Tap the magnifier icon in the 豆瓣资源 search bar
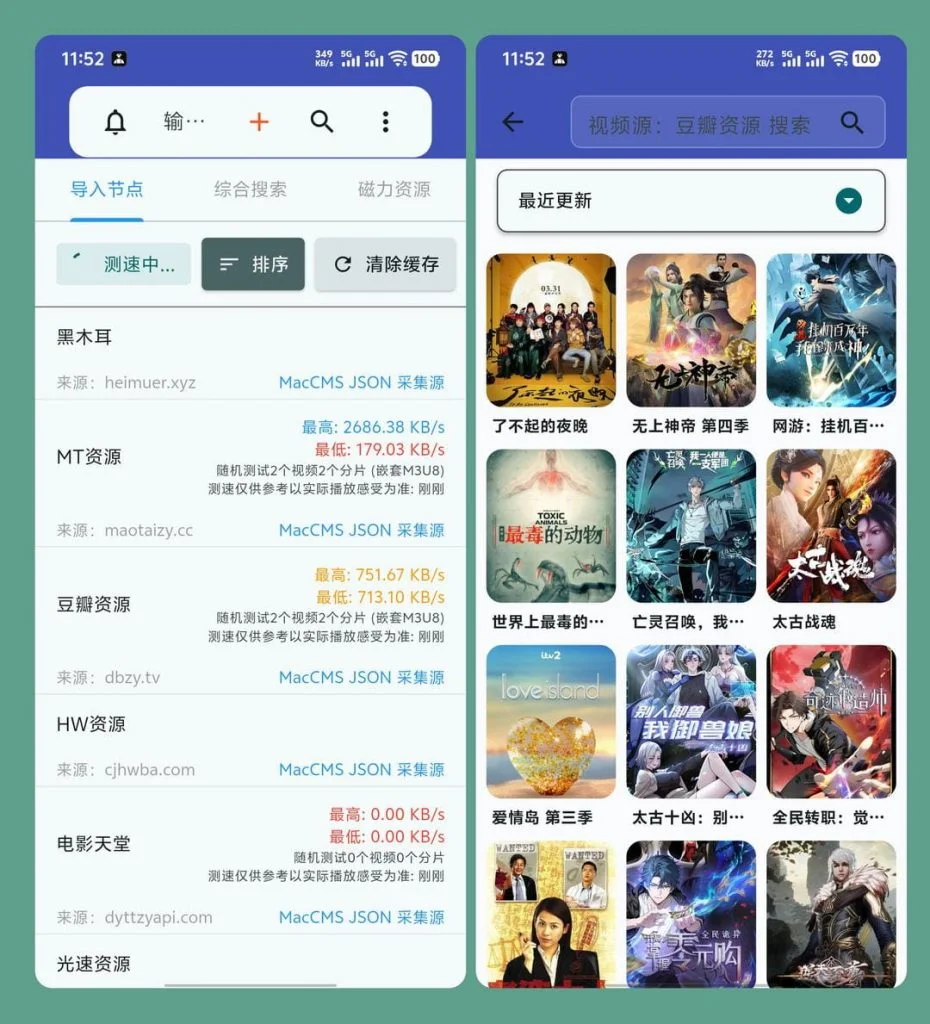 [x=853, y=121]
